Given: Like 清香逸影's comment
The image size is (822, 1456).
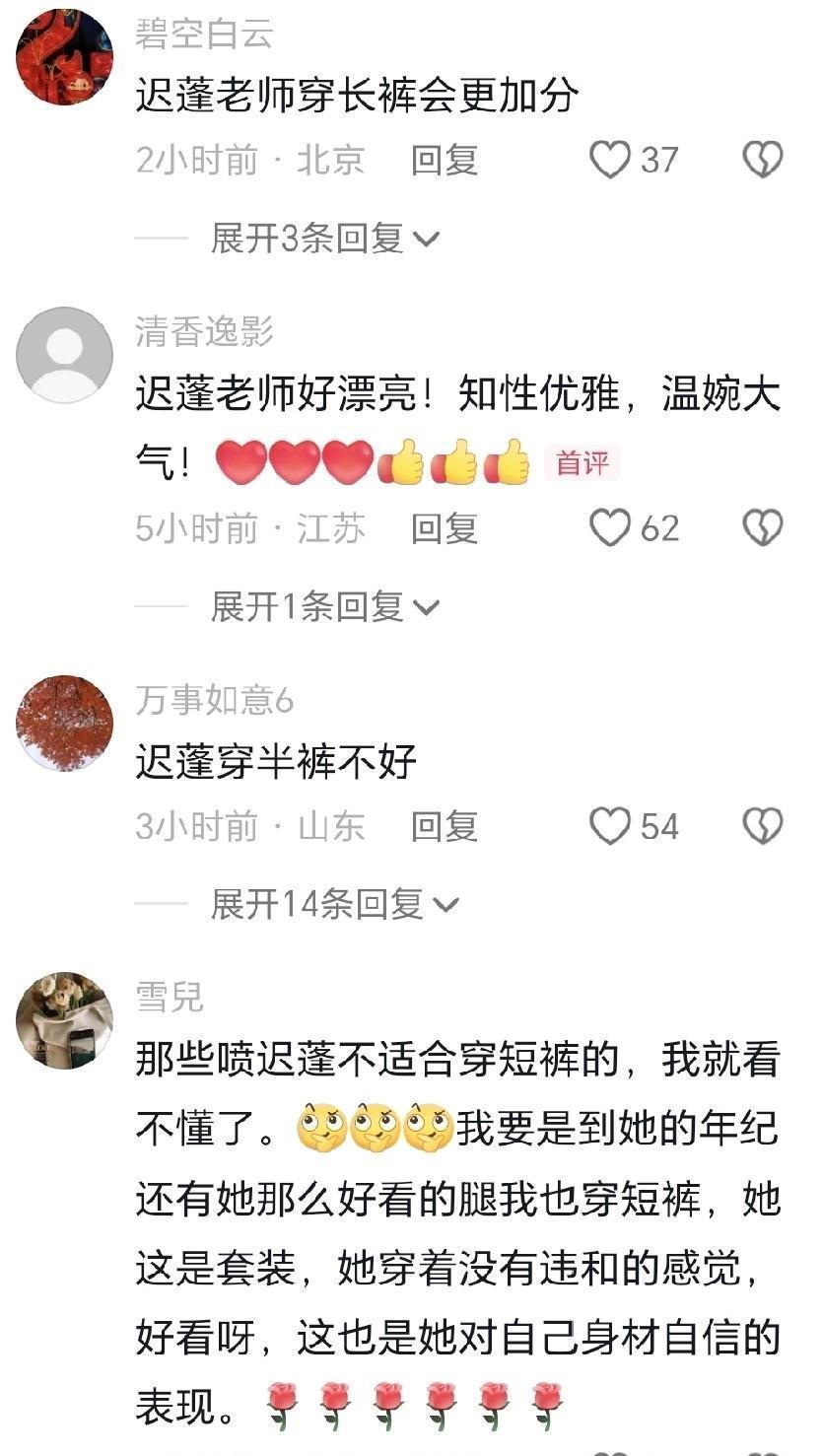Looking at the screenshot, I should click(610, 528).
